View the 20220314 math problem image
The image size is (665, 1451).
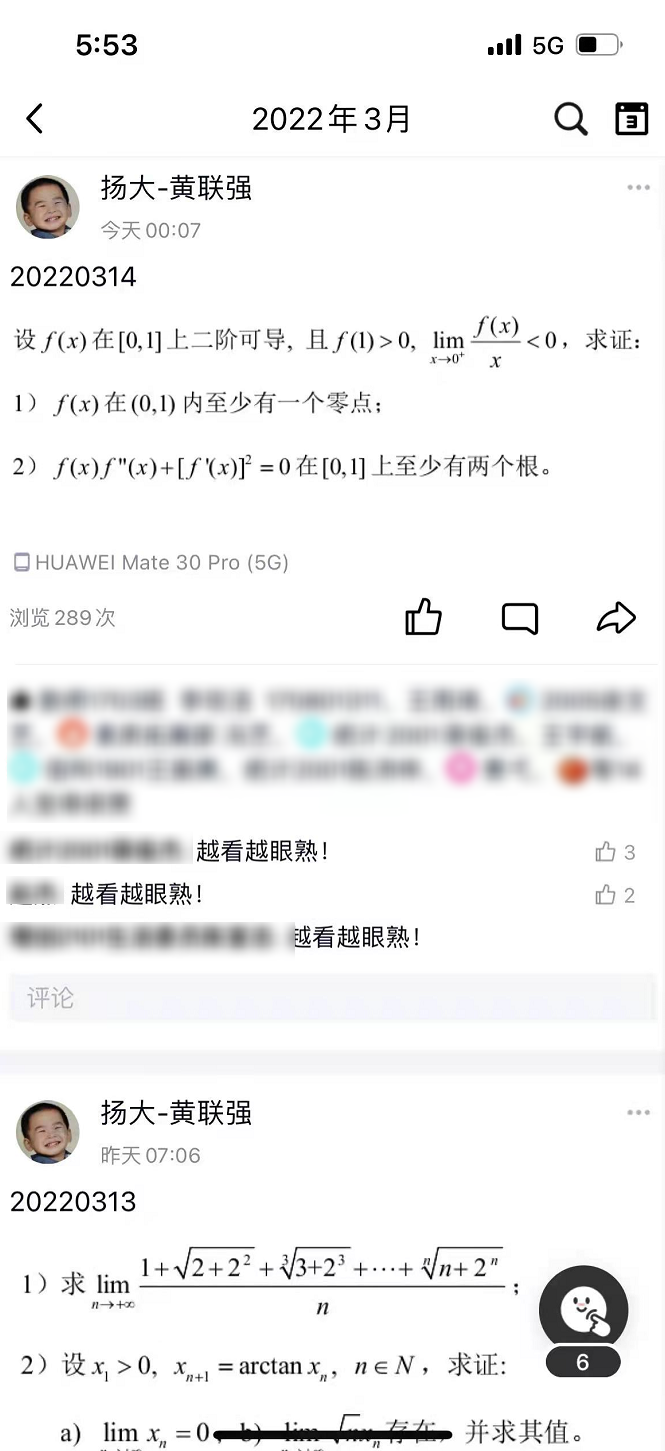tap(330, 400)
